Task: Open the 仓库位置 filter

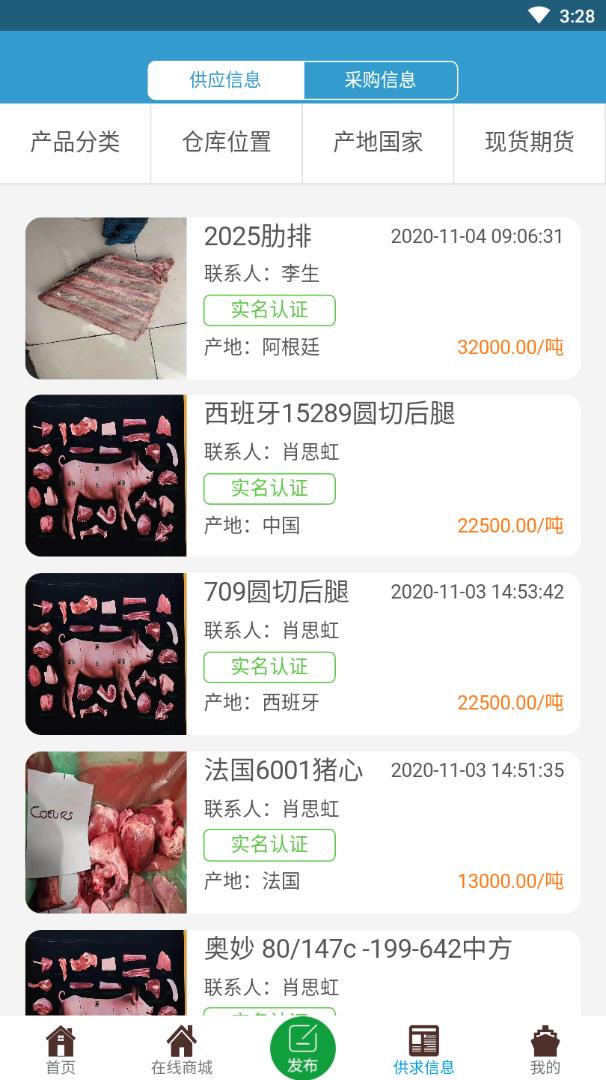Action: coord(227,143)
